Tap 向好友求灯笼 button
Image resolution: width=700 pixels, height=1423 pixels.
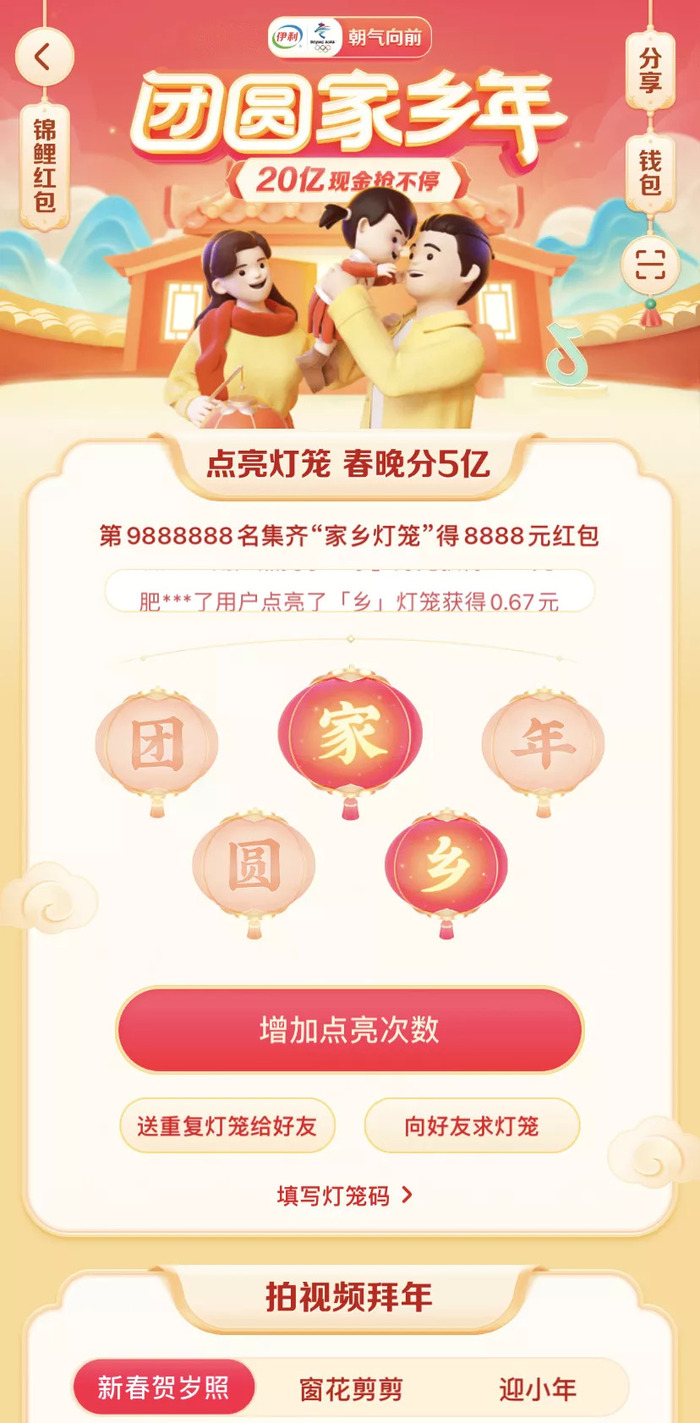472,1126
